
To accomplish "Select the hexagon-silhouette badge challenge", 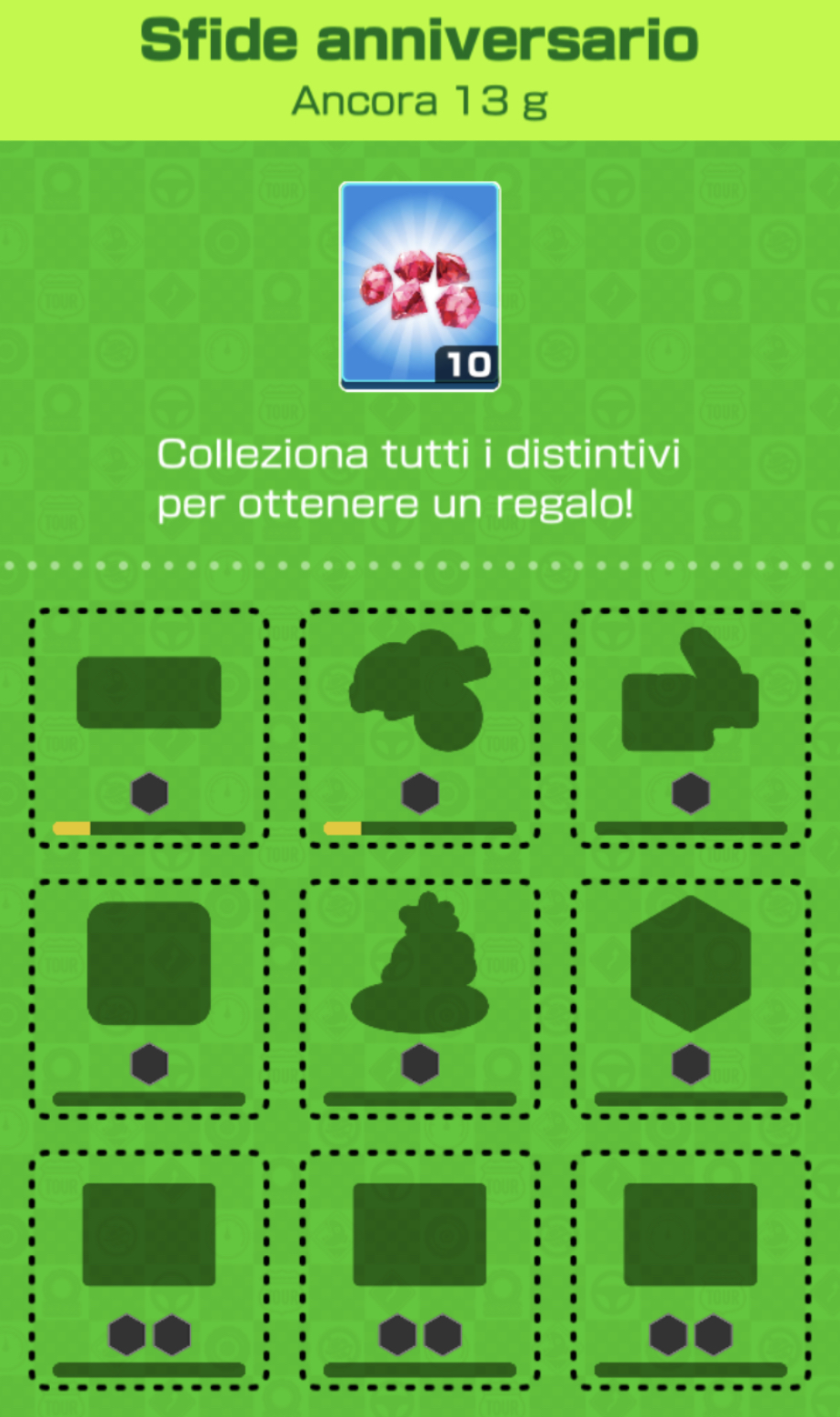I will (x=691, y=999).
